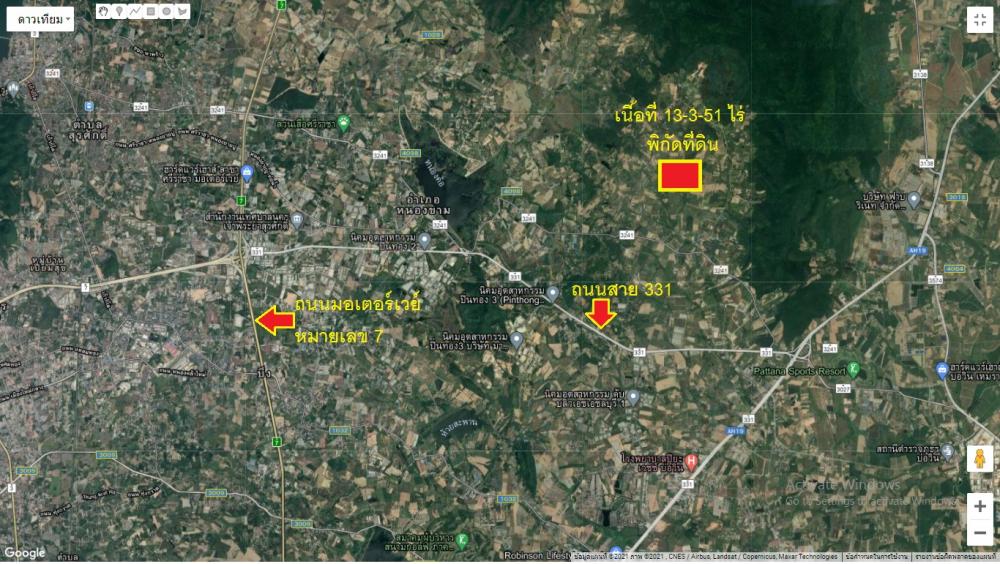This screenshot has width=1000, height=564.
Task: Select the hand pan tool
Action: tap(104, 11)
